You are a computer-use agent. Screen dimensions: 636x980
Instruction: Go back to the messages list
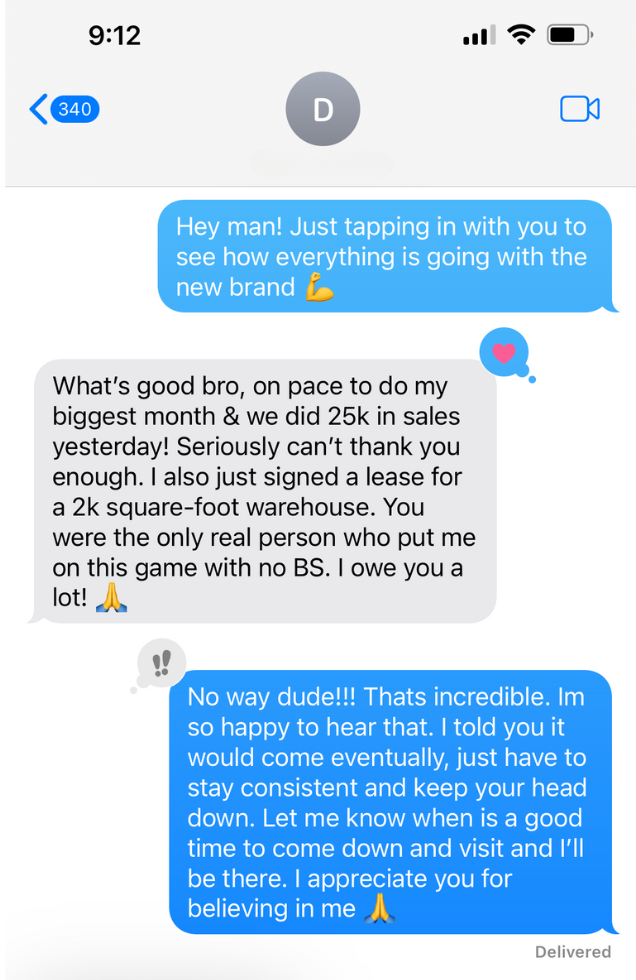(62, 109)
